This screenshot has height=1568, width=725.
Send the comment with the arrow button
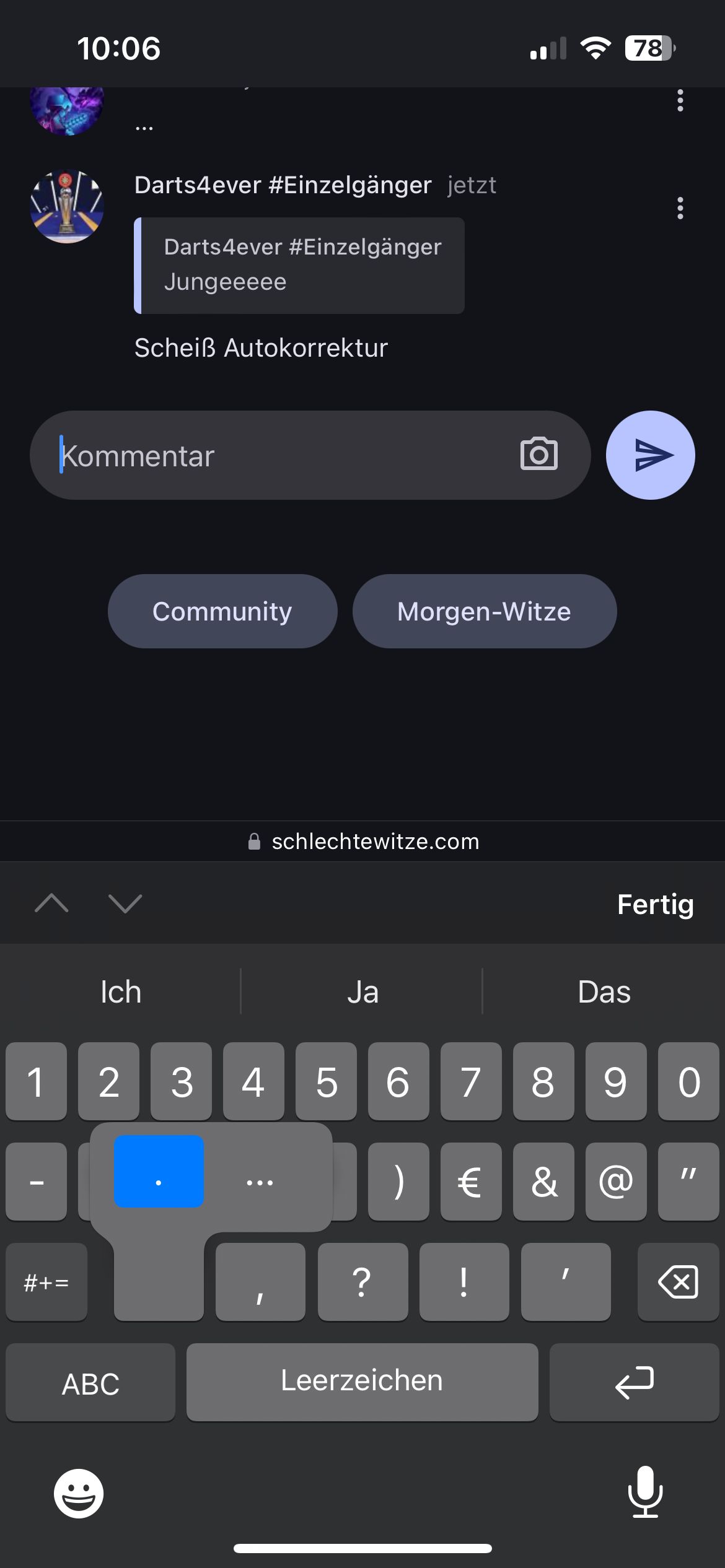click(650, 455)
